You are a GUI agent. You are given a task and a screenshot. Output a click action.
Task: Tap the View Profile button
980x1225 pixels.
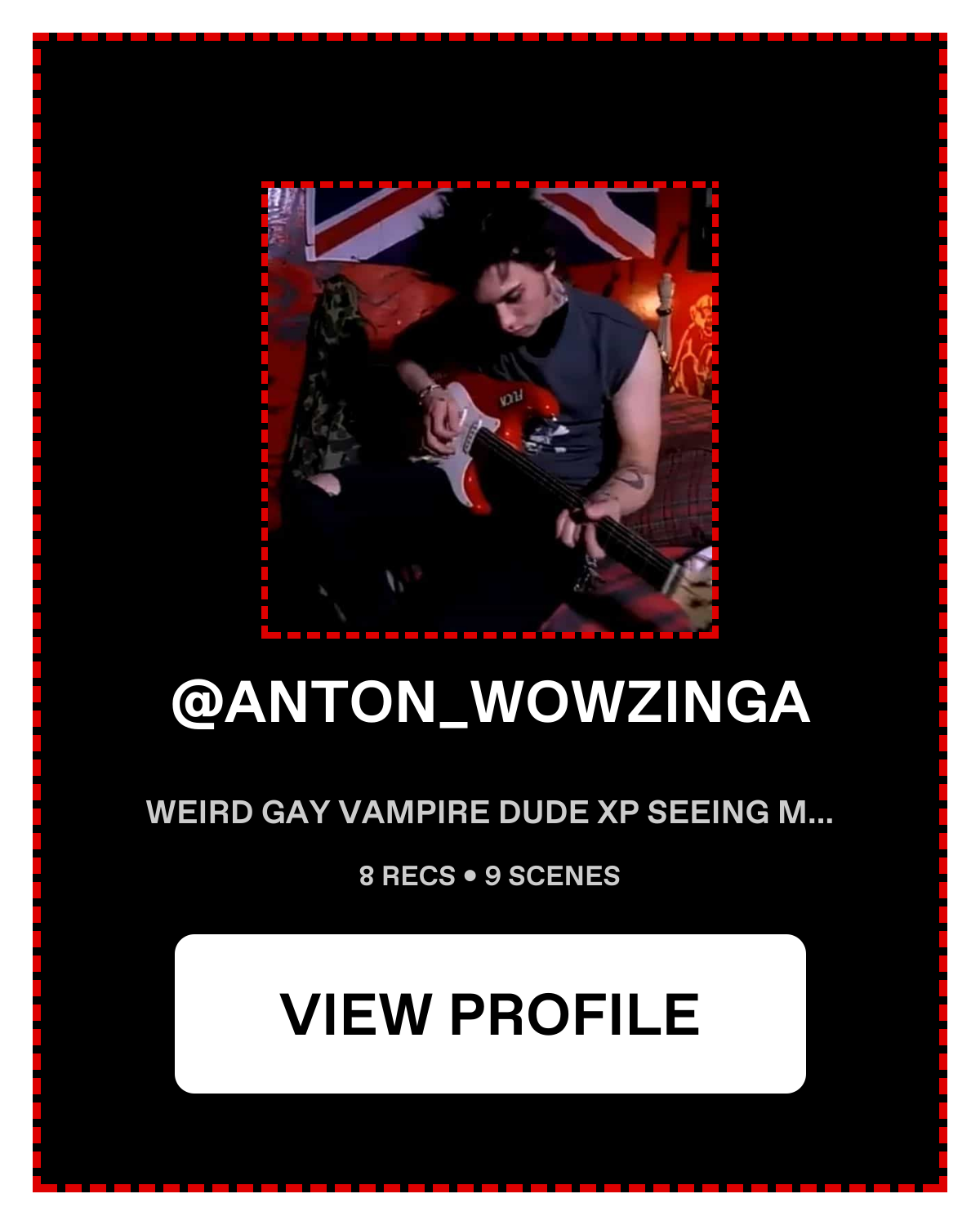point(490,1013)
